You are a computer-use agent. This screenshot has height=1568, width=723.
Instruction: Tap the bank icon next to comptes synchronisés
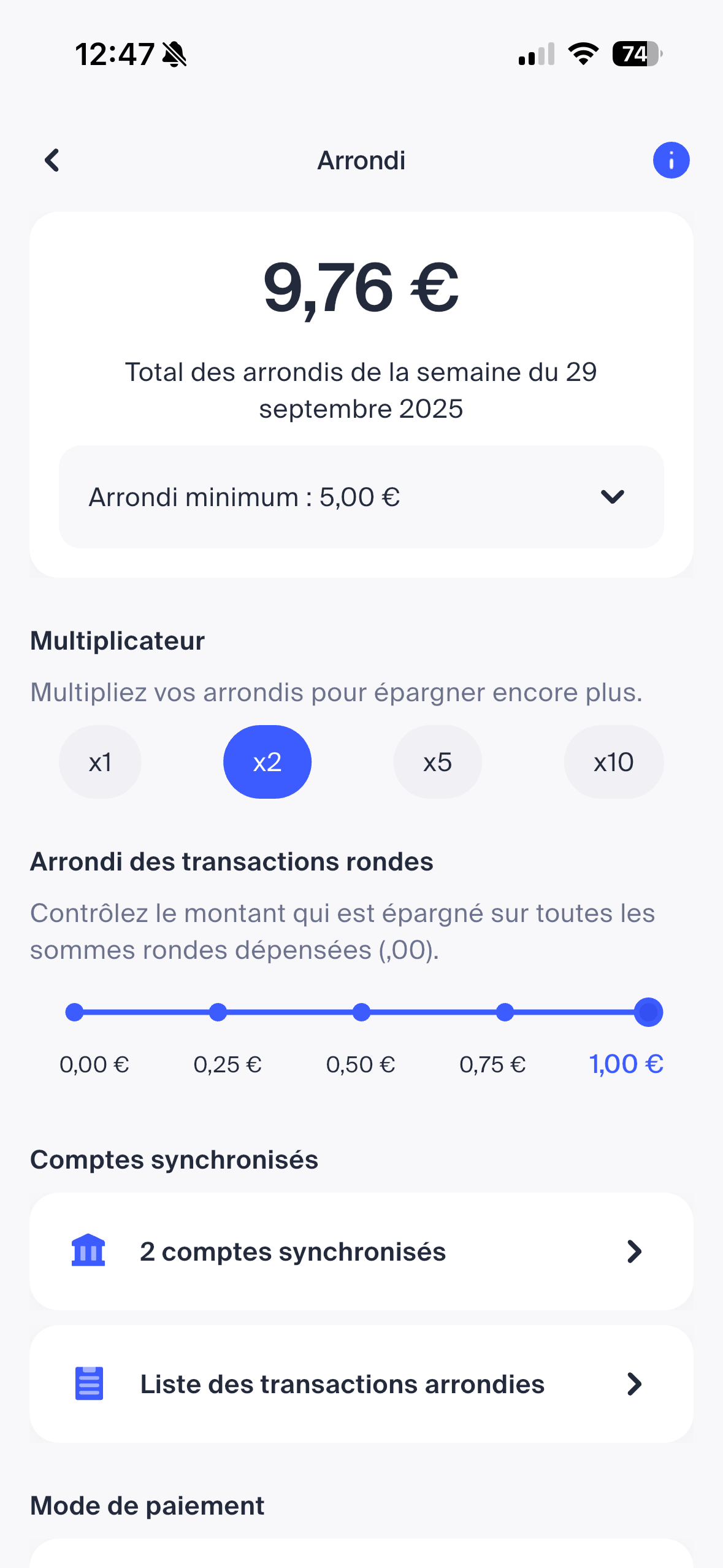pos(88,1251)
